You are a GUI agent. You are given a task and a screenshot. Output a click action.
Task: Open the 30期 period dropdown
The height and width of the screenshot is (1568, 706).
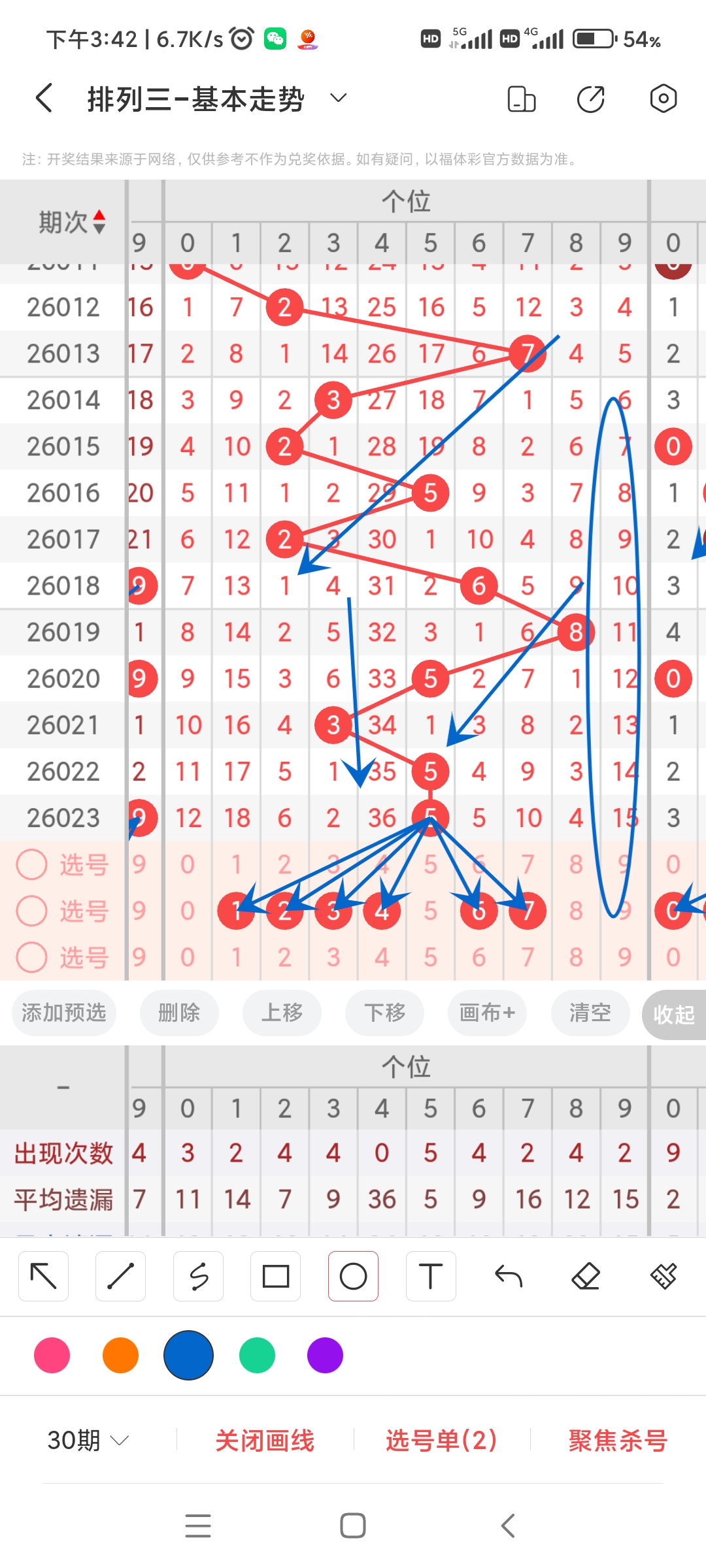88,1440
